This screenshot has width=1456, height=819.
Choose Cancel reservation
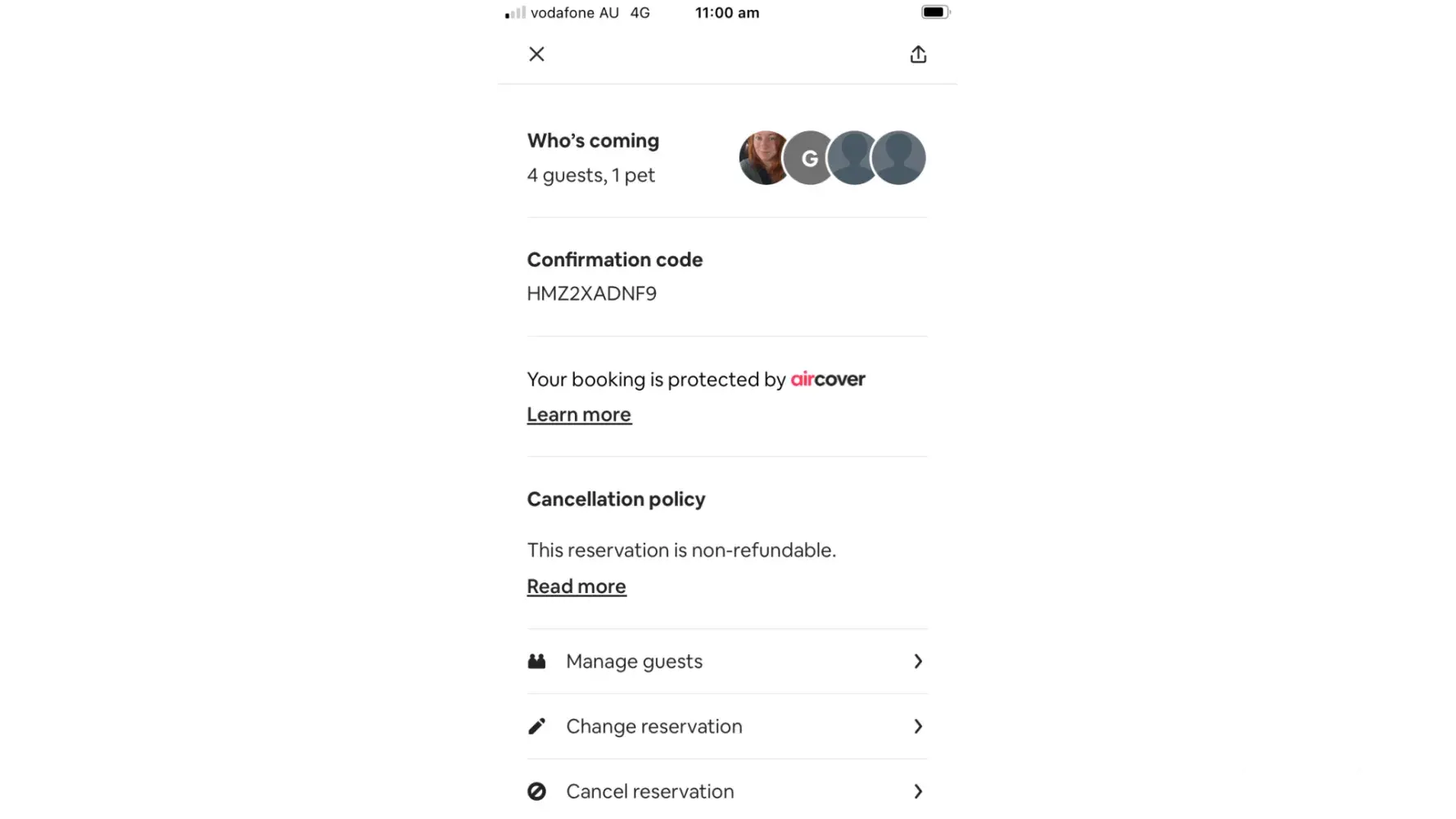point(726,791)
